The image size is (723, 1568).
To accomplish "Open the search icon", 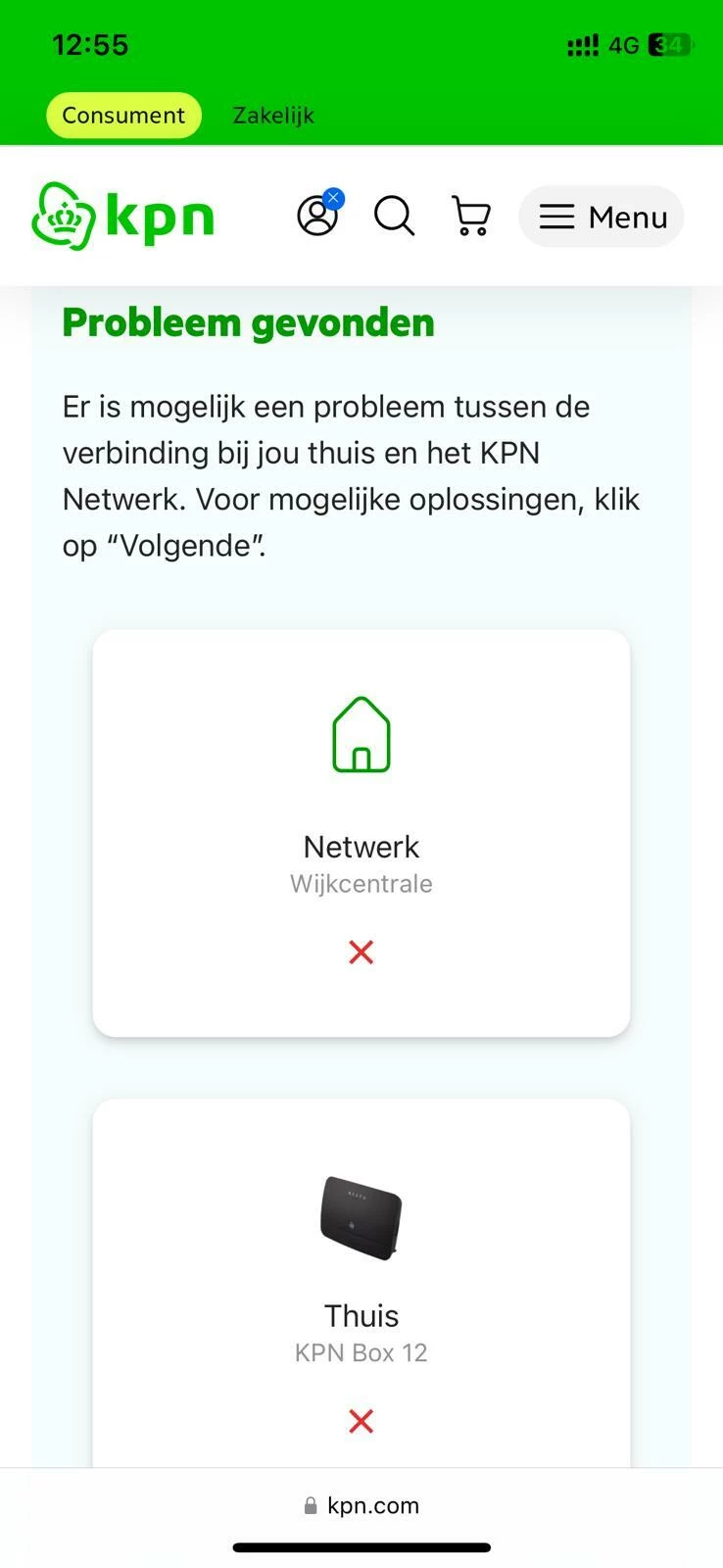I will pos(394,216).
